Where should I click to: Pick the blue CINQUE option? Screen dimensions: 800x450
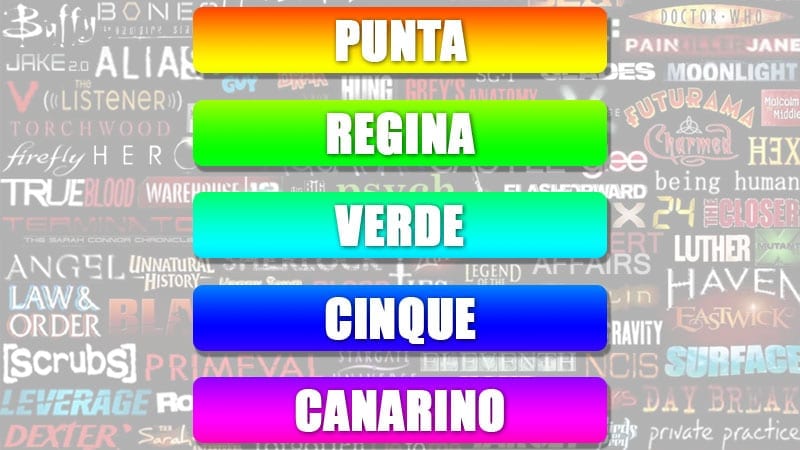pyautogui.click(x=400, y=318)
